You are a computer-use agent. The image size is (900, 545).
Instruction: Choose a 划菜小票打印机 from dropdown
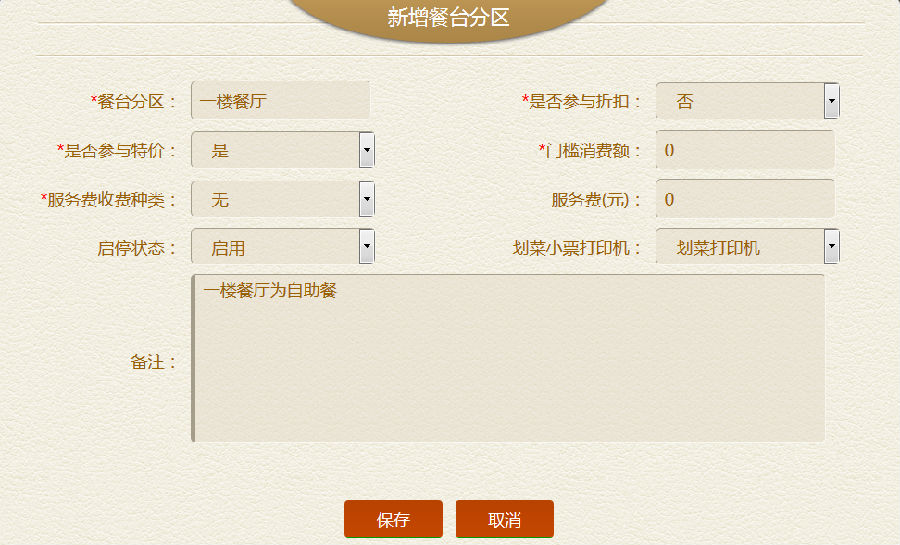coord(746,247)
